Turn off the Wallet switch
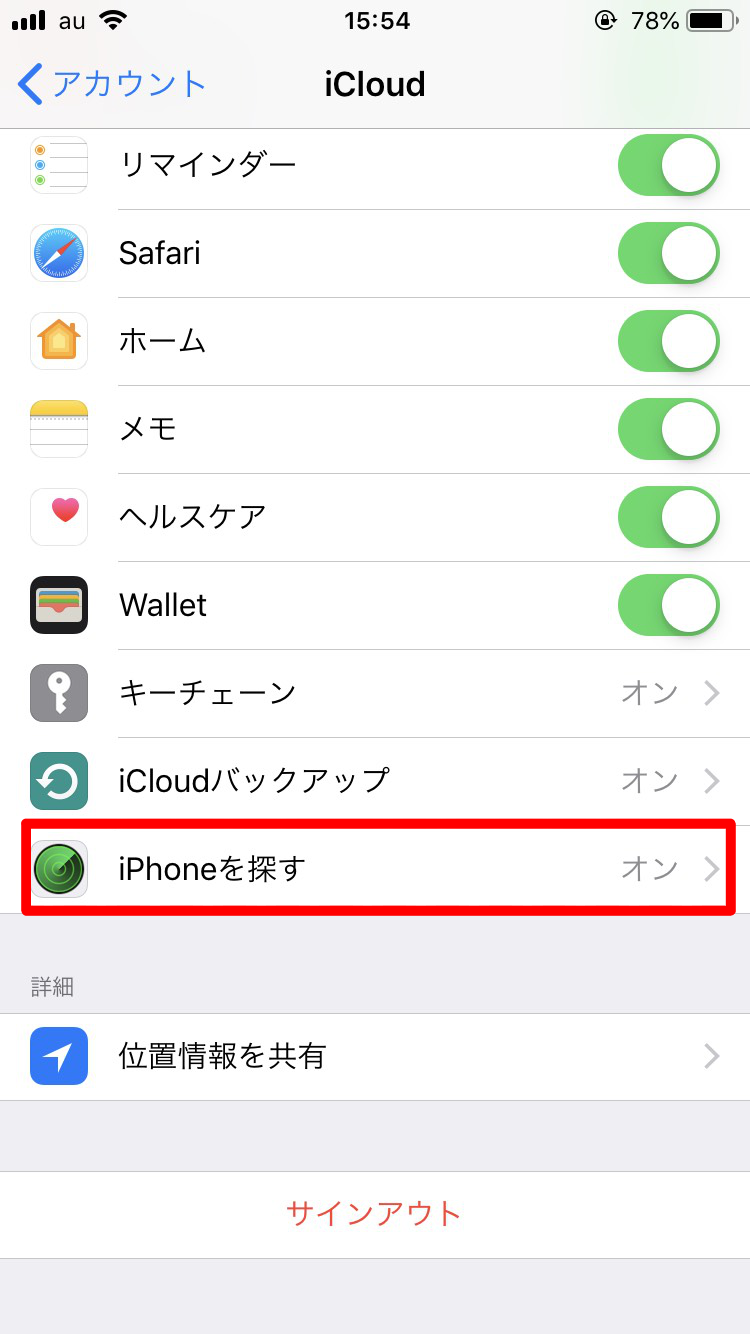Screen dimensions: 750x1334 [x=668, y=605]
